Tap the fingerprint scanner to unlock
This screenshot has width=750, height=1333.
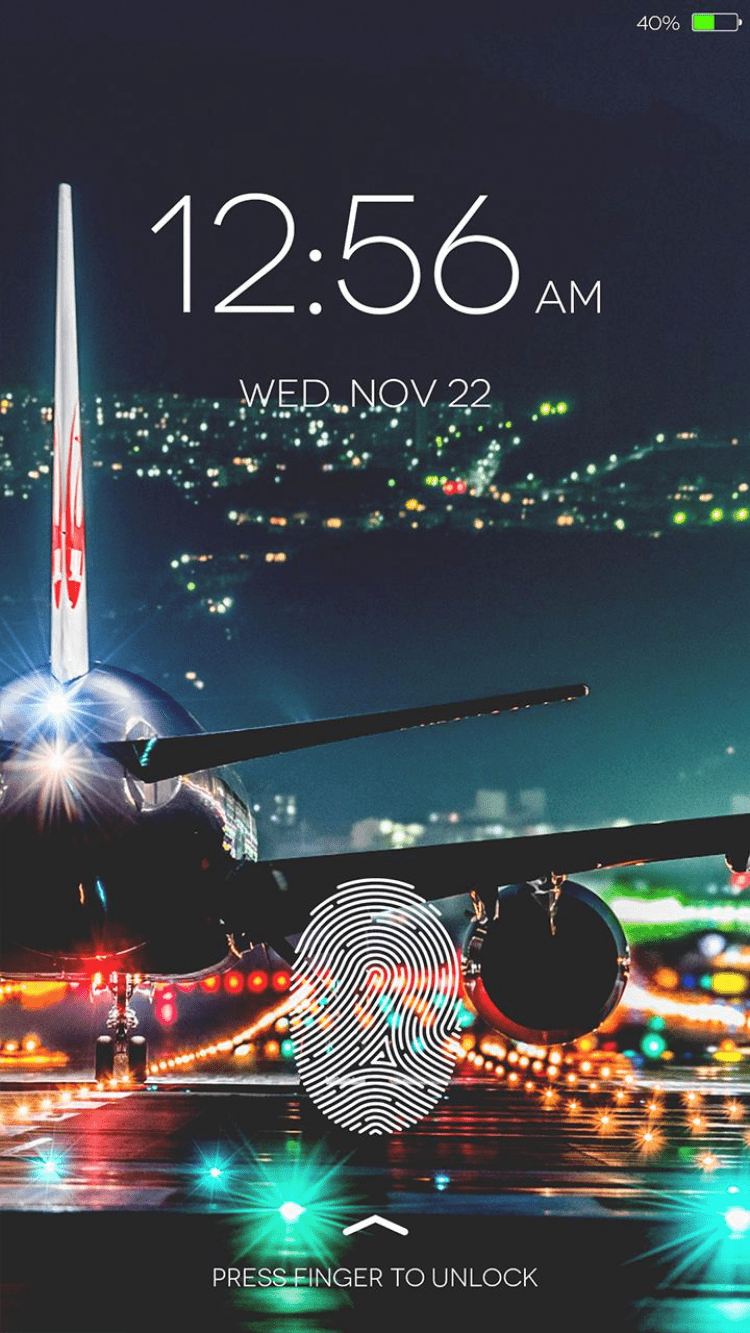coord(375,1006)
